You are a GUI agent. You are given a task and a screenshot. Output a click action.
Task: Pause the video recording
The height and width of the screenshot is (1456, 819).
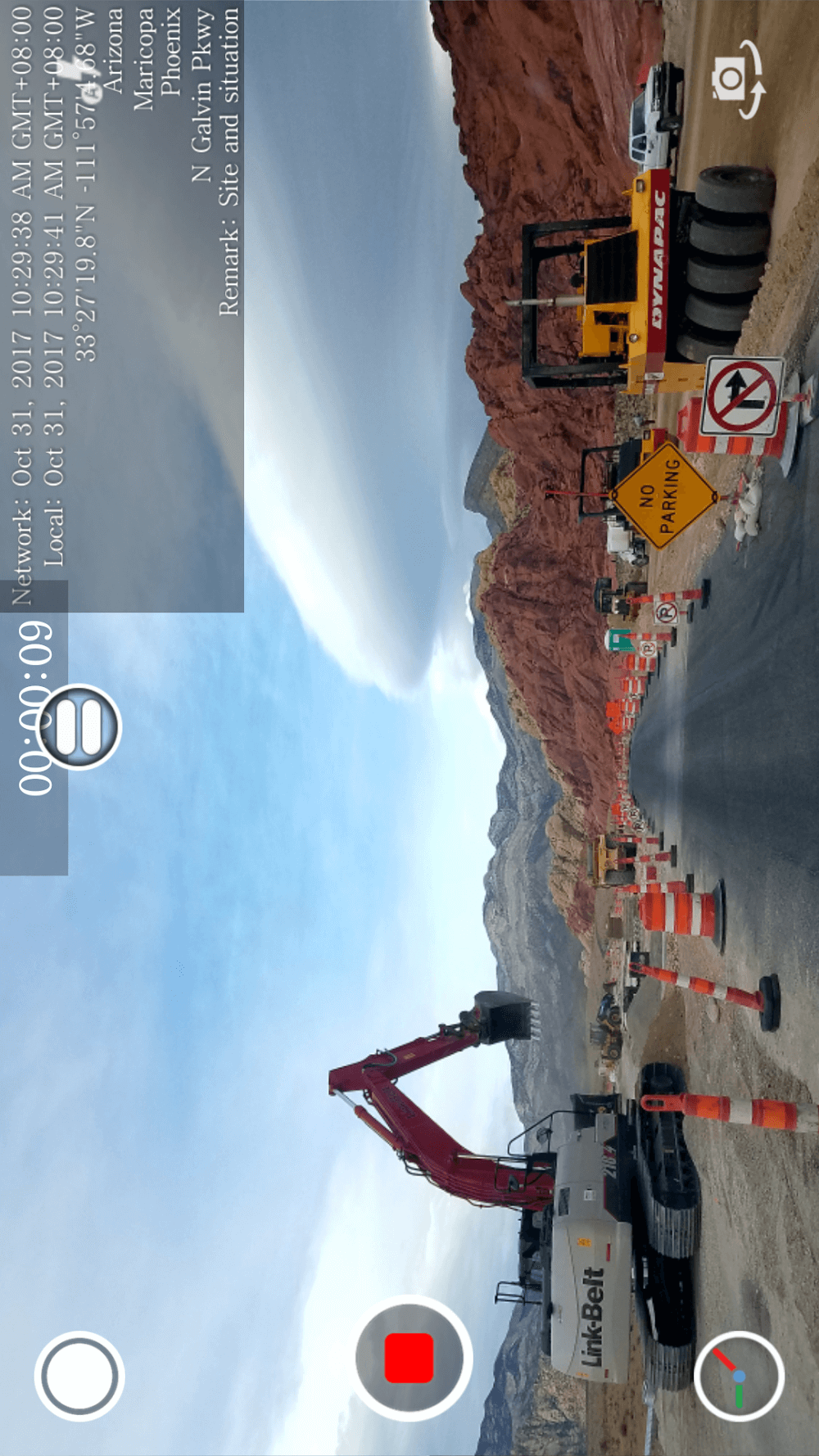(x=79, y=727)
